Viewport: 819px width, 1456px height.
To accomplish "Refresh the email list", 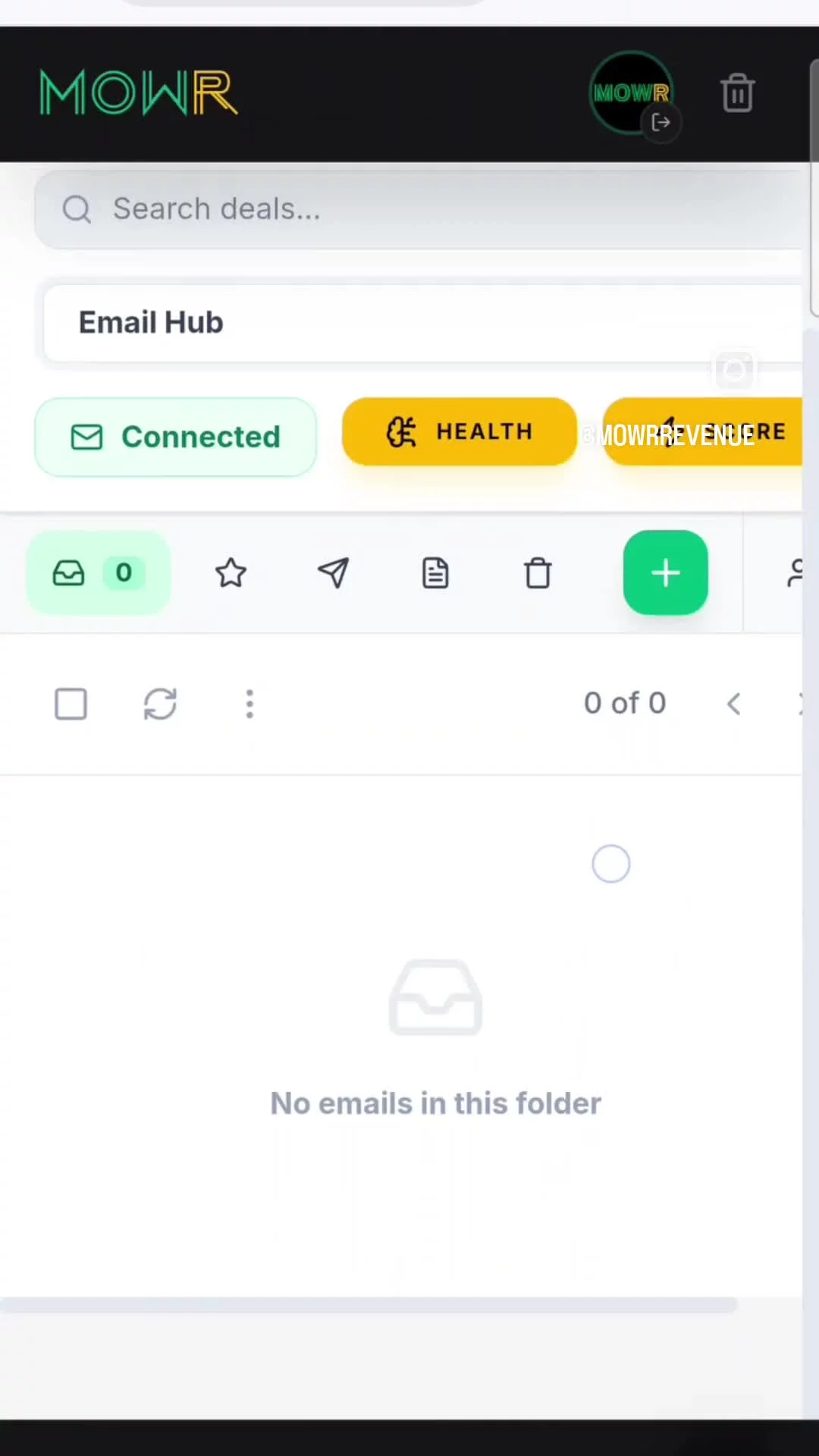I will pos(160,704).
